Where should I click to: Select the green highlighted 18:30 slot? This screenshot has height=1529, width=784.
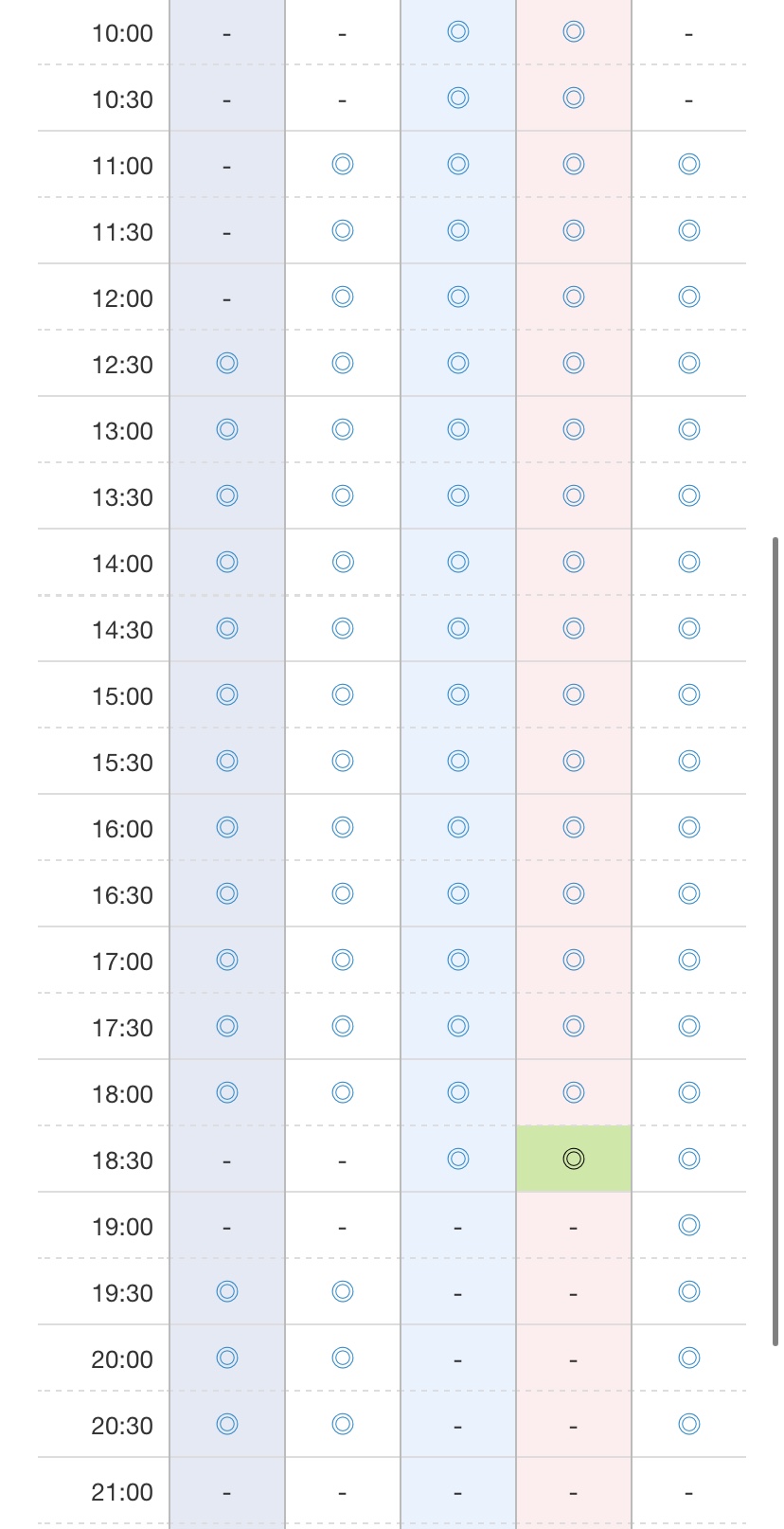tap(573, 1159)
